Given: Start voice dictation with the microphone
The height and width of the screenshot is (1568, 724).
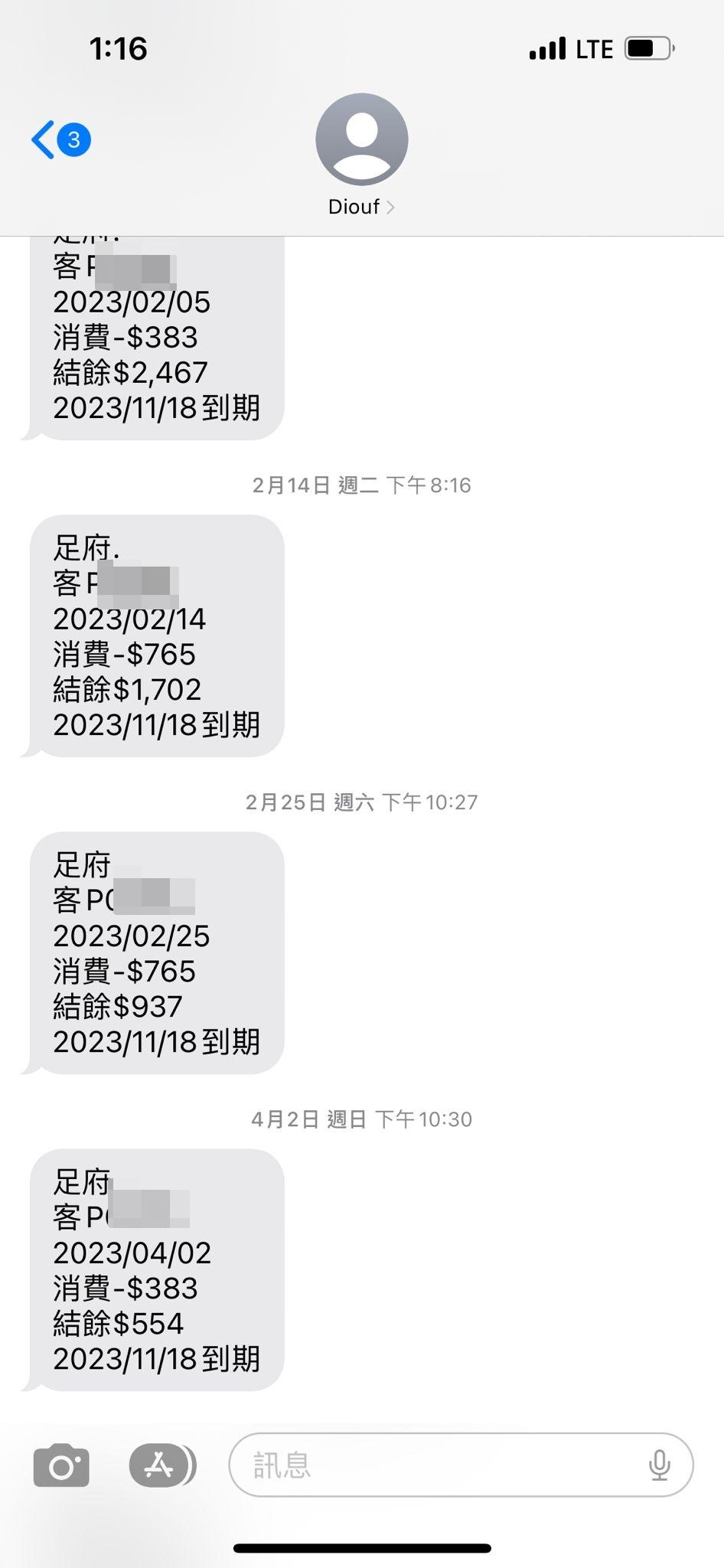Looking at the screenshot, I should tap(659, 1465).
